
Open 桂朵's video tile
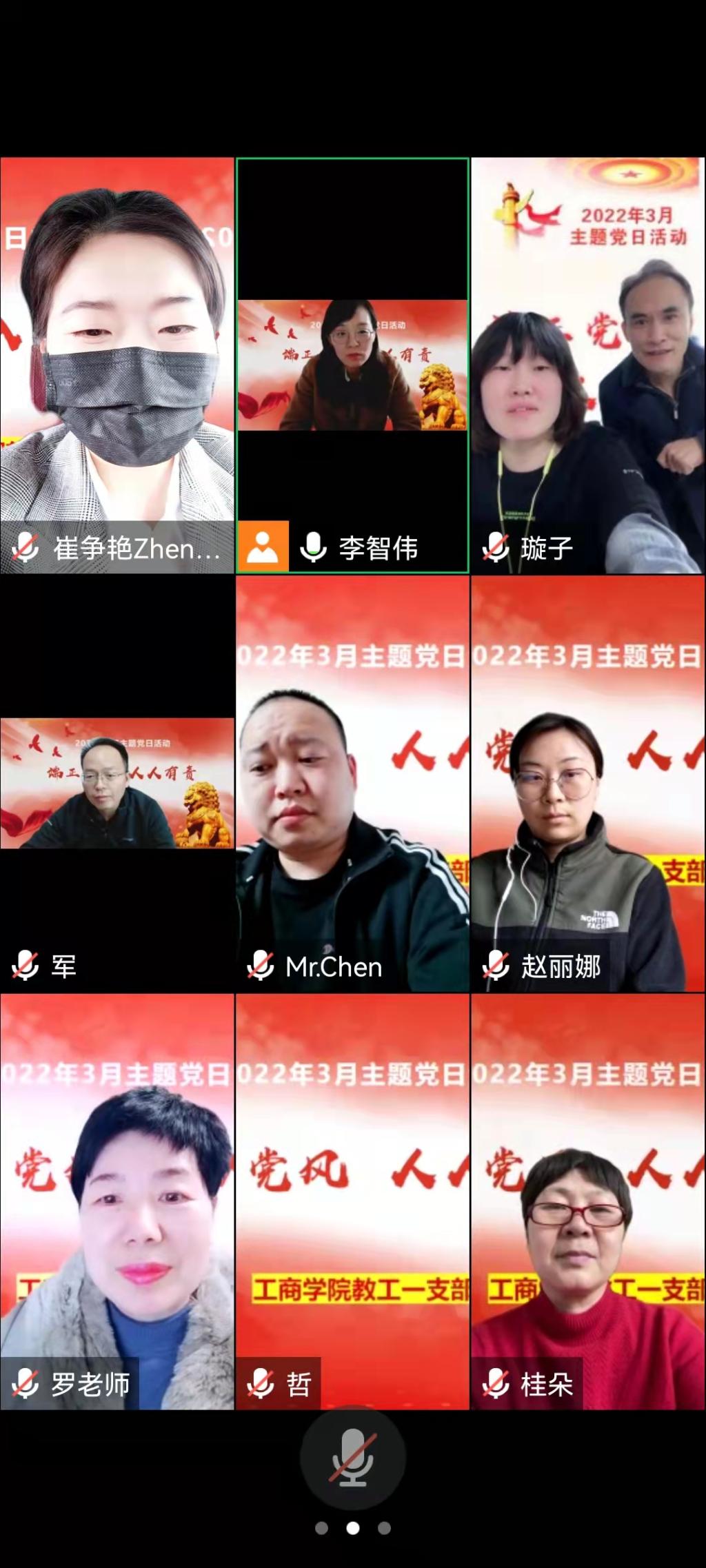[587, 1201]
